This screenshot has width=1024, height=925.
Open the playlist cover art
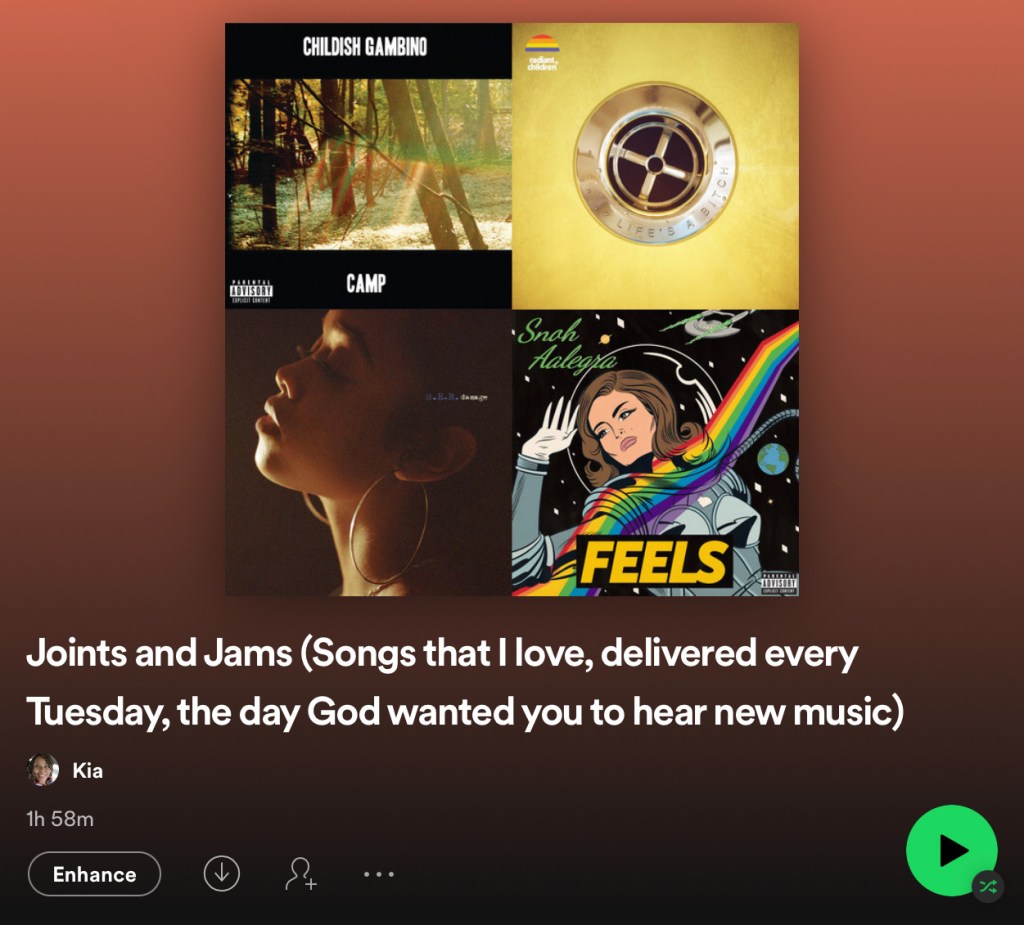(511, 309)
